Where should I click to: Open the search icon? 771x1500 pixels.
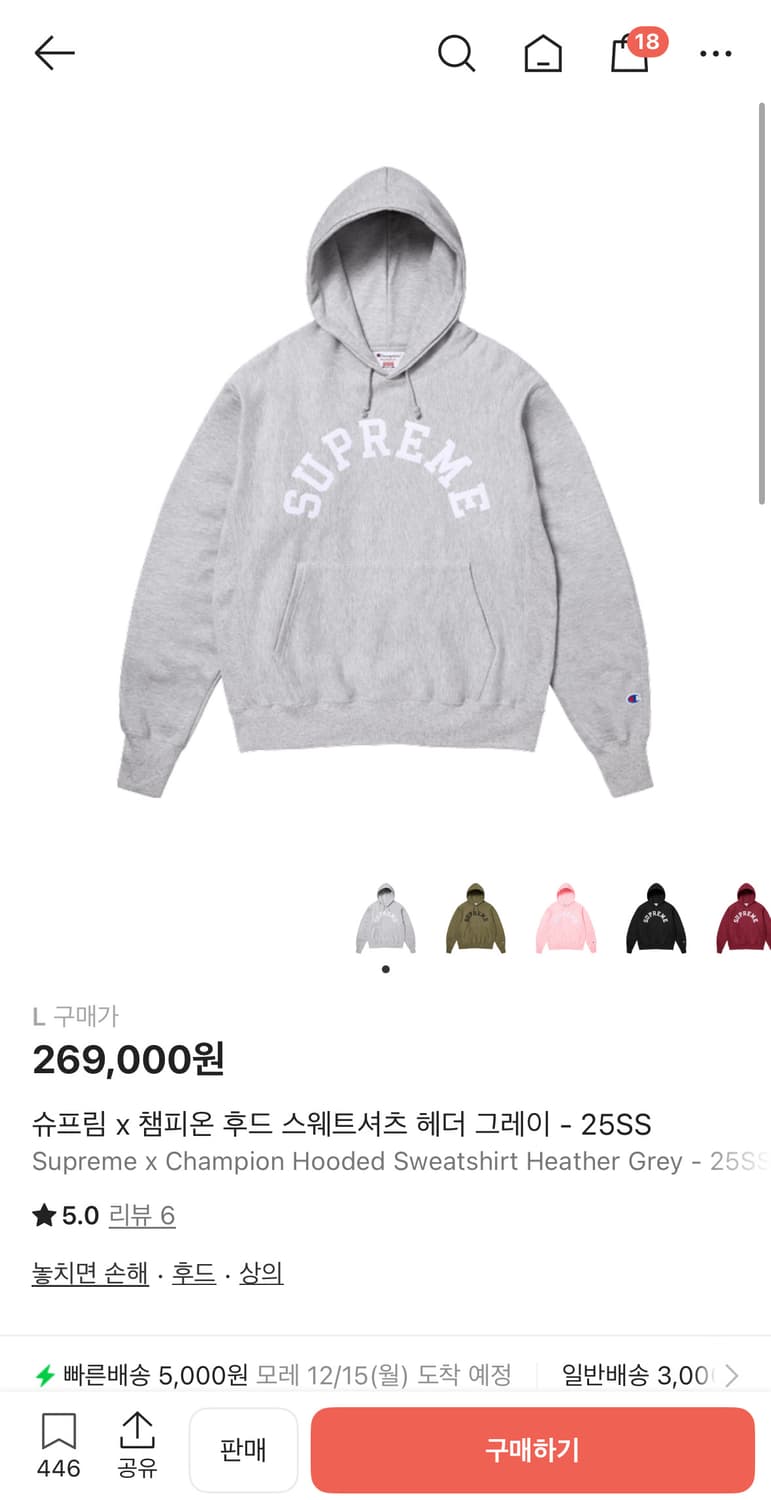coord(457,54)
